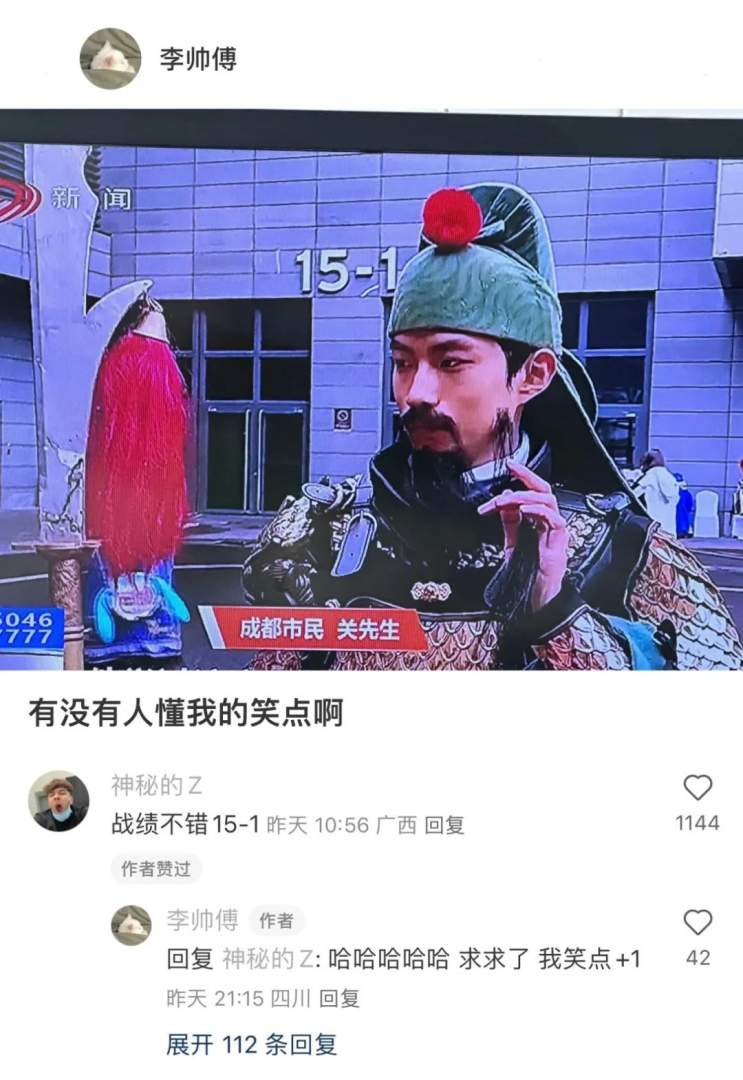
Task: Like 神秘的Z's comment
Action: (x=698, y=788)
